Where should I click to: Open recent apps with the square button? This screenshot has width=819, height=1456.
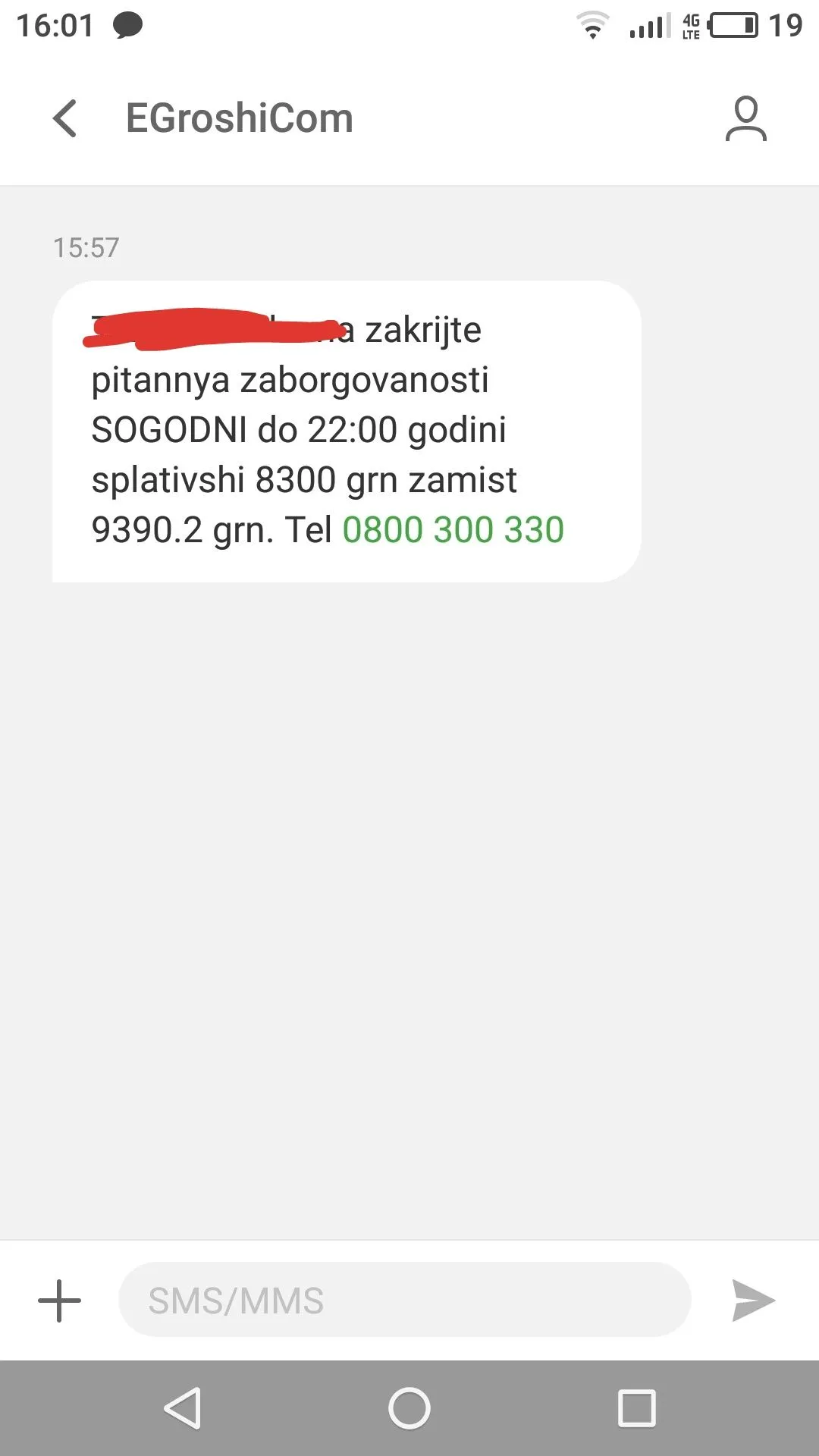(637, 1408)
